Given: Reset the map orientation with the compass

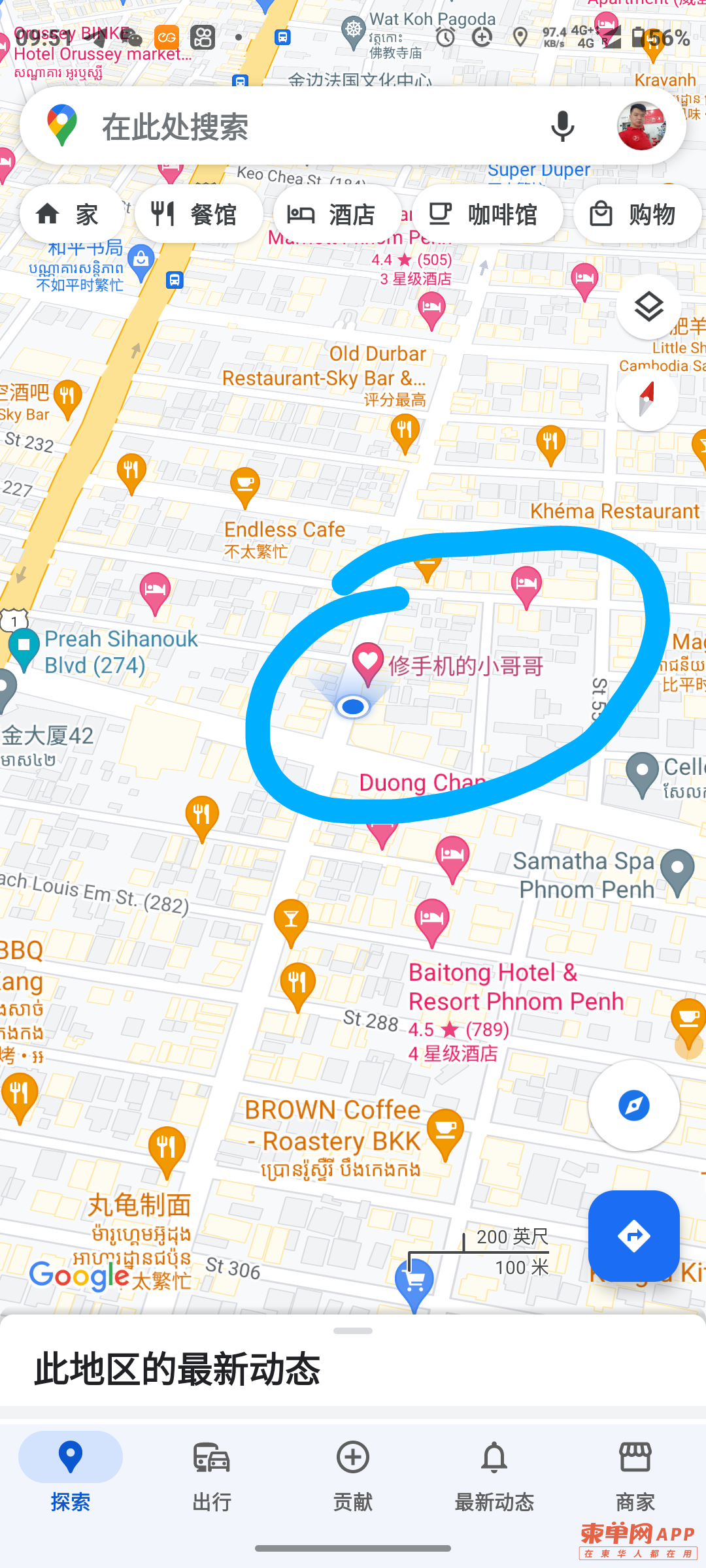Looking at the screenshot, I should click(x=647, y=399).
